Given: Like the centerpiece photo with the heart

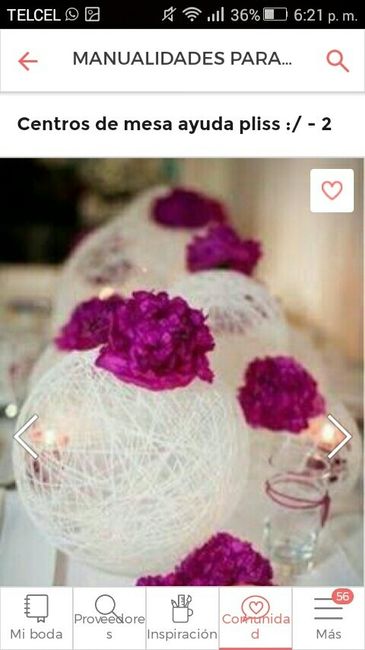Looking at the screenshot, I should tap(332, 190).
